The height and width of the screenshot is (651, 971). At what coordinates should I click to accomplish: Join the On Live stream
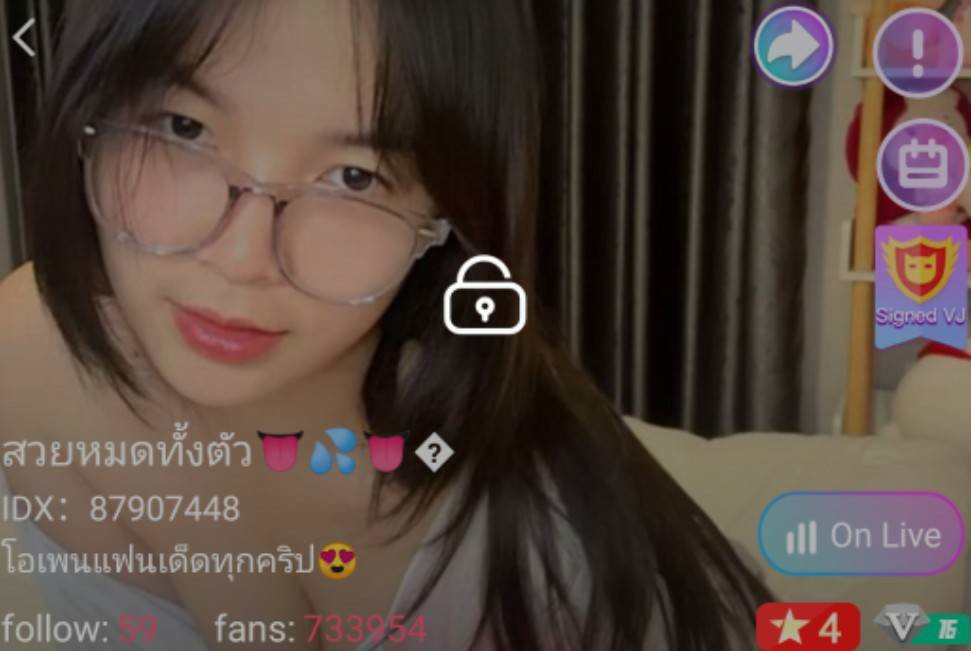click(861, 534)
